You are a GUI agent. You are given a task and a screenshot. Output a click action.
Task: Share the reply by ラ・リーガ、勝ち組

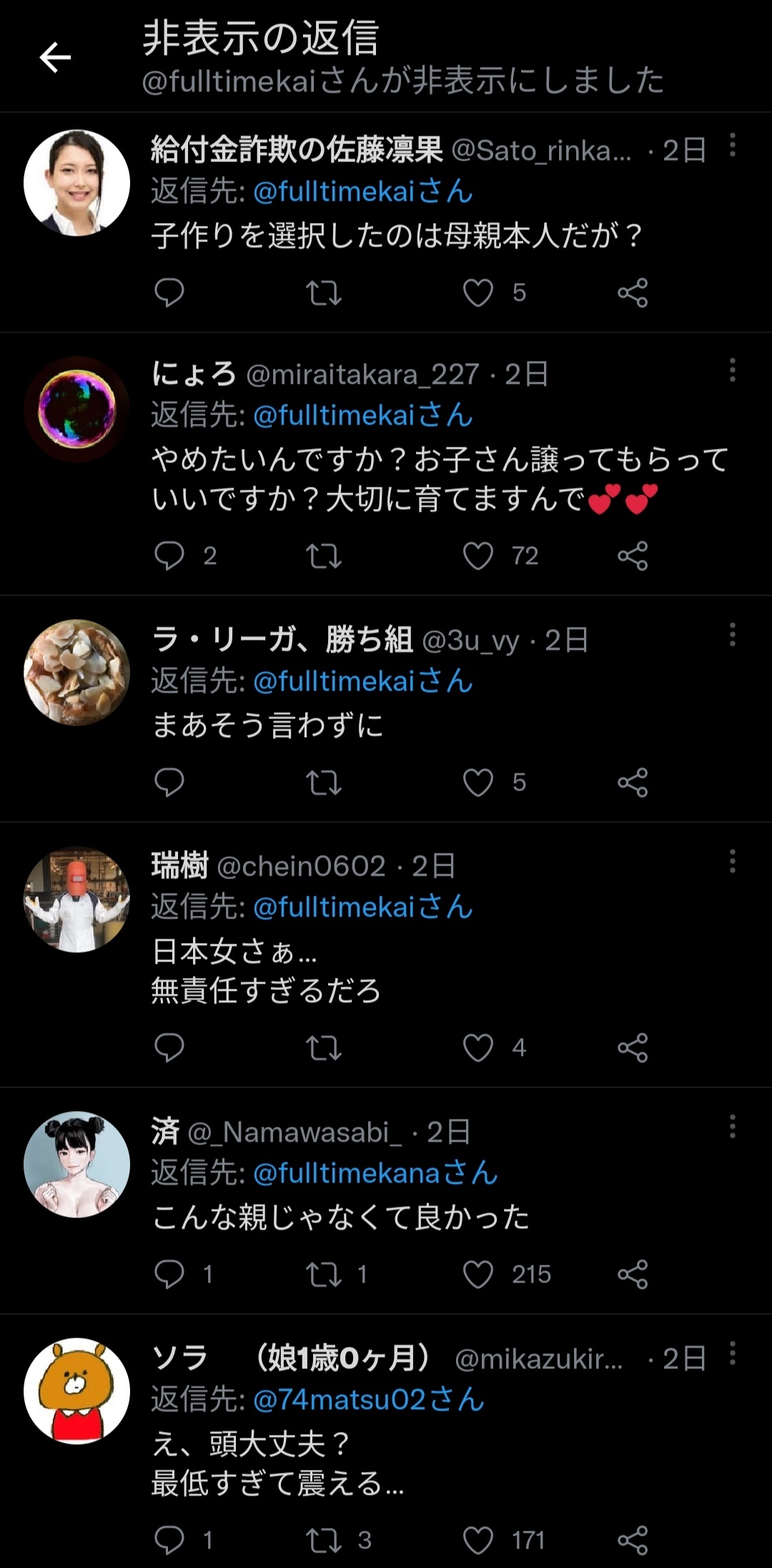tap(633, 782)
